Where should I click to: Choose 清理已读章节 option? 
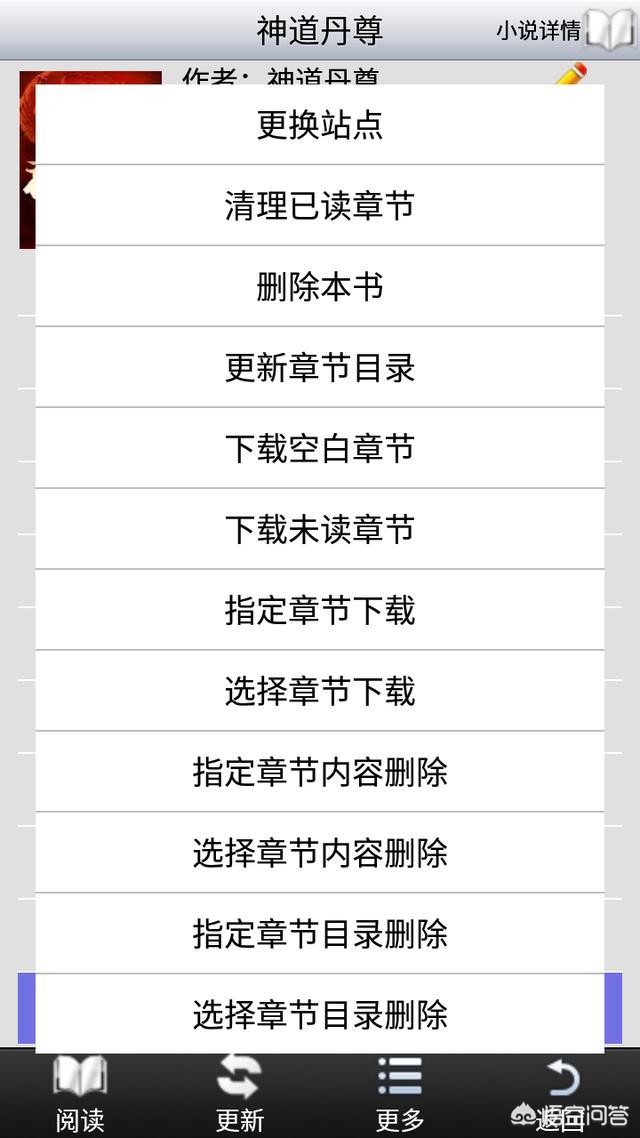click(x=320, y=206)
